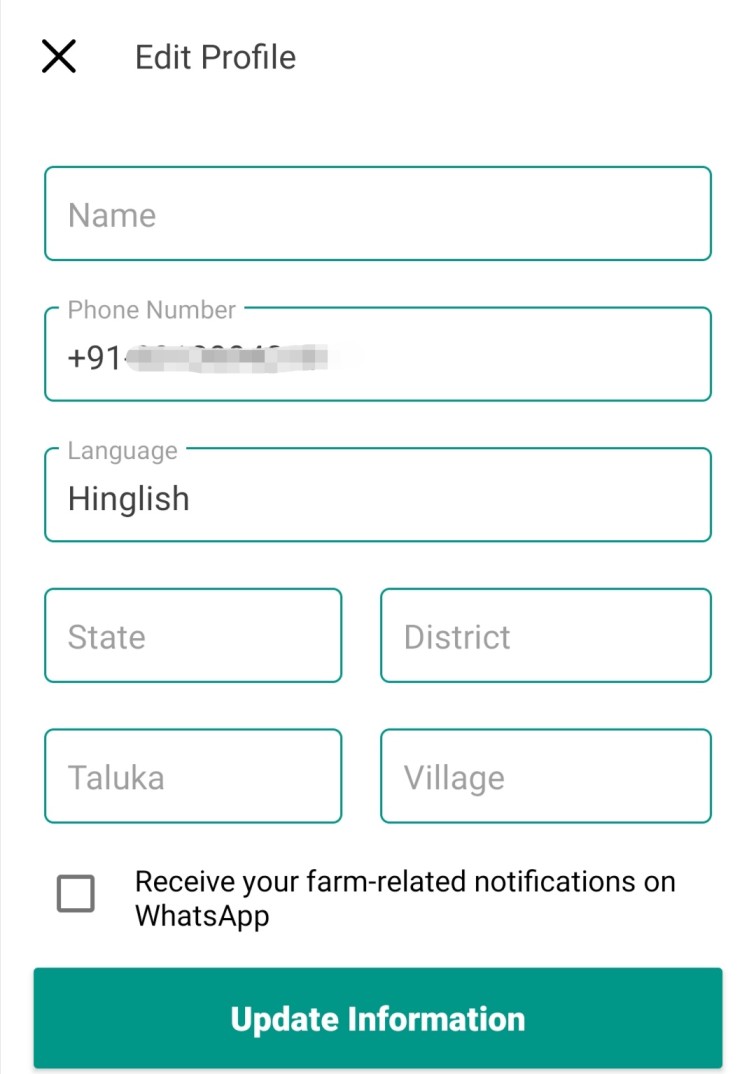Enable farm-related notifications on WhatsApp
Image resolution: width=756 pixels, height=1074 pixels.
(76, 893)
